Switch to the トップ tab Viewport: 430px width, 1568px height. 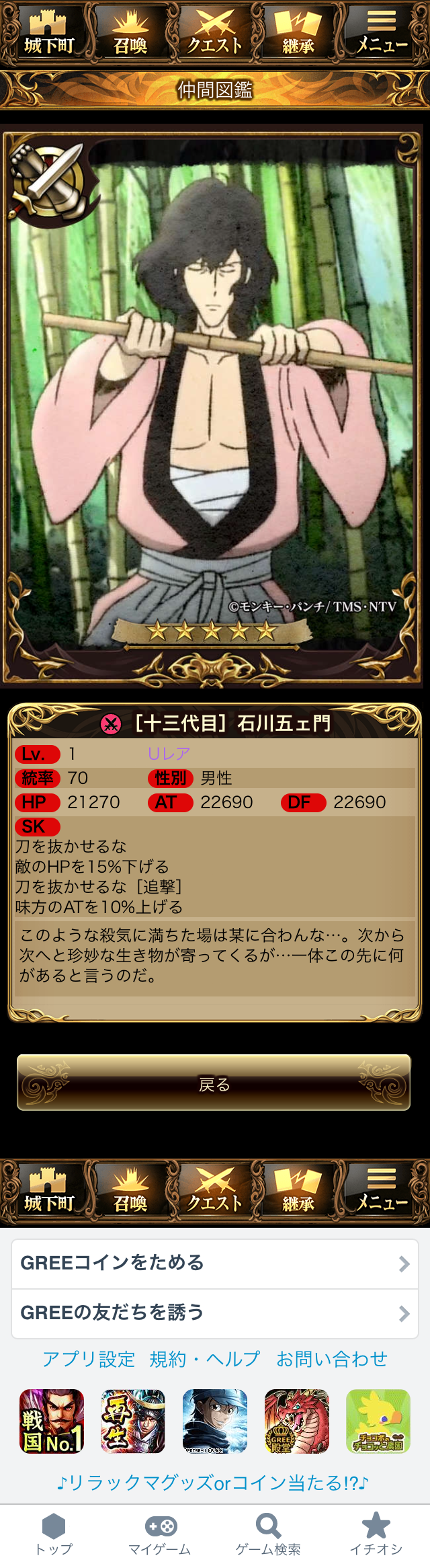click(54, 1535)
